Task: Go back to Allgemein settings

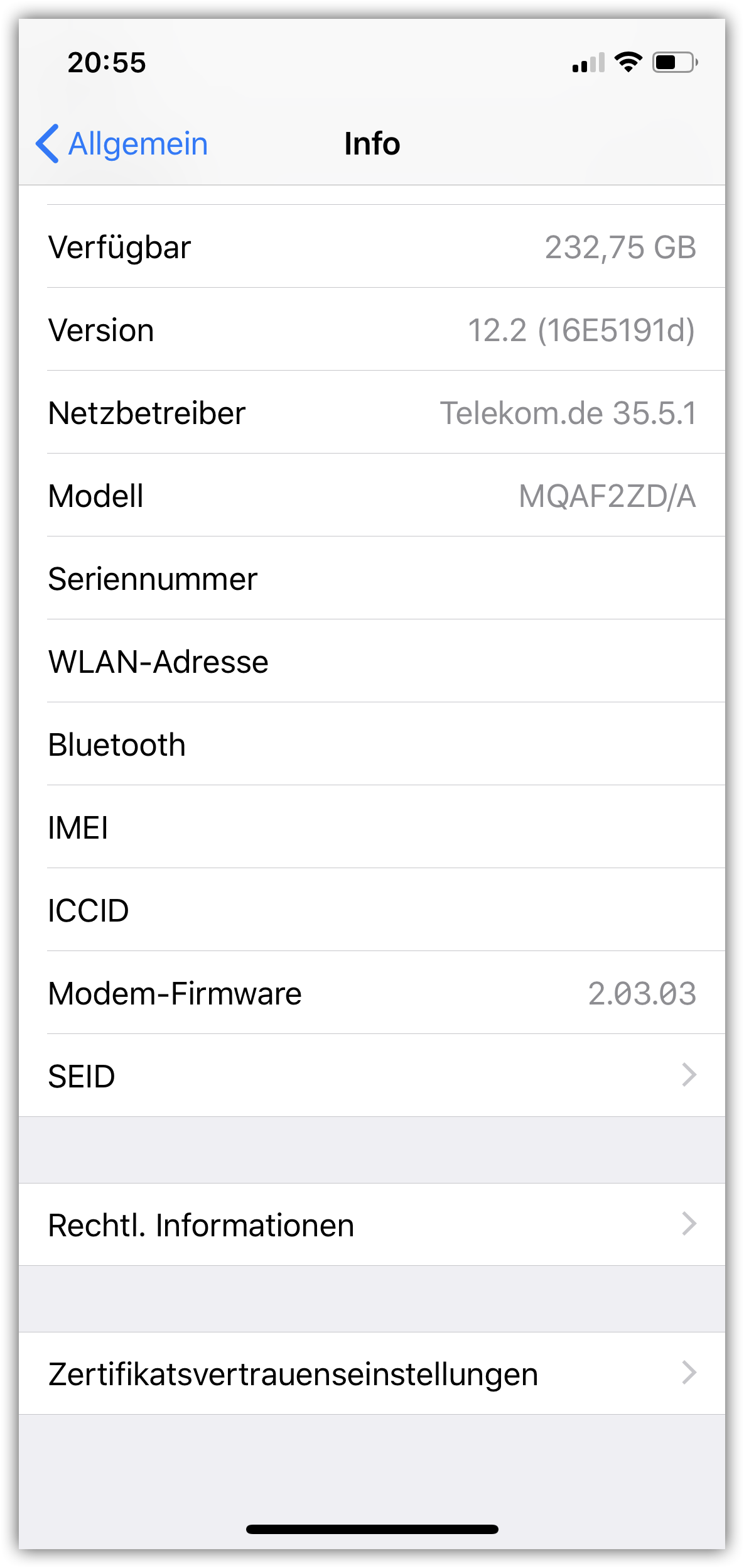Action: pyautogui.click(x=122, y=144)
